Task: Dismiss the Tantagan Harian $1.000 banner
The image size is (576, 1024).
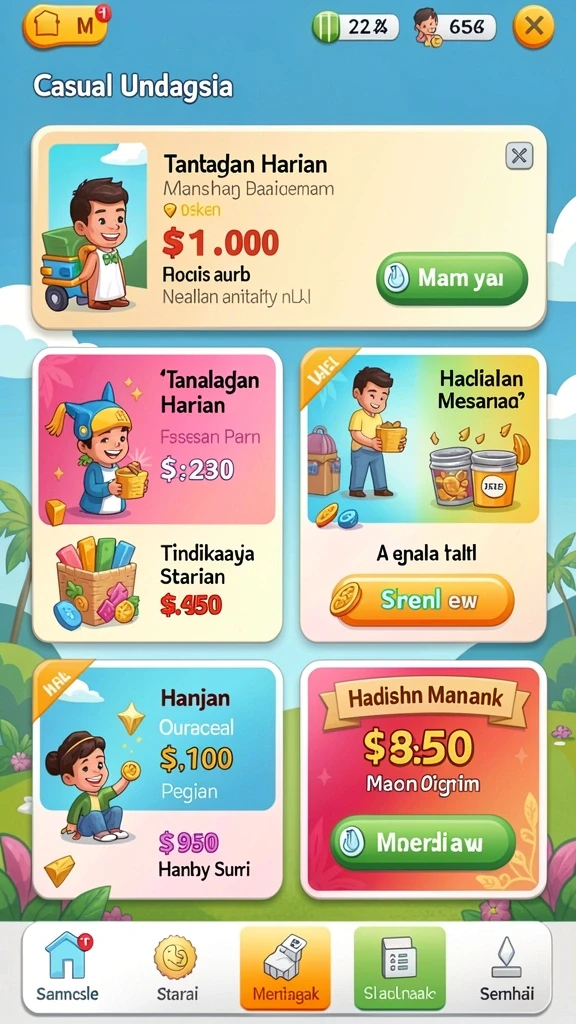Action: tap(519, 156)
